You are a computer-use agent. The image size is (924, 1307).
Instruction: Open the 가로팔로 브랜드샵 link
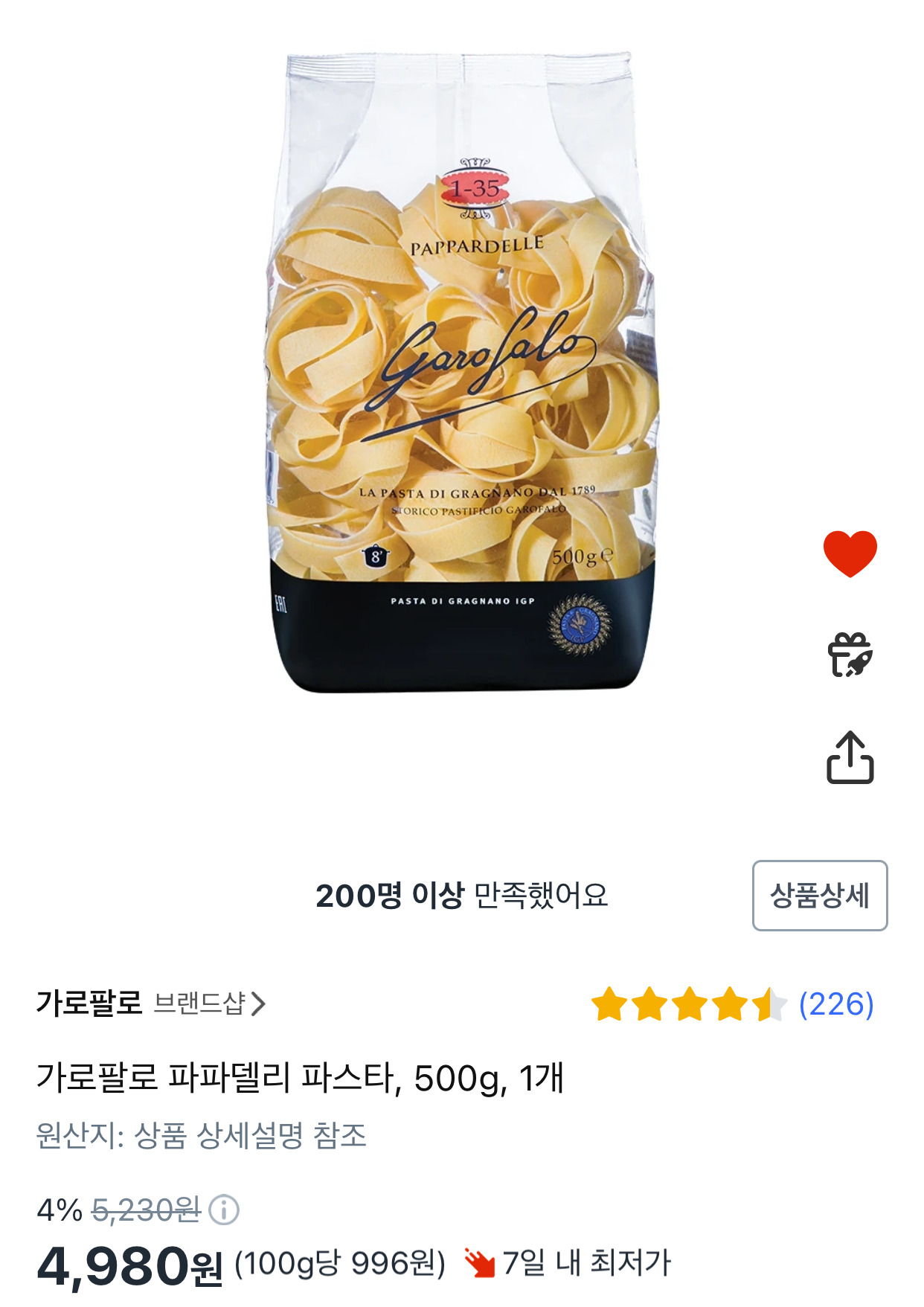[x=151, y=1003]
